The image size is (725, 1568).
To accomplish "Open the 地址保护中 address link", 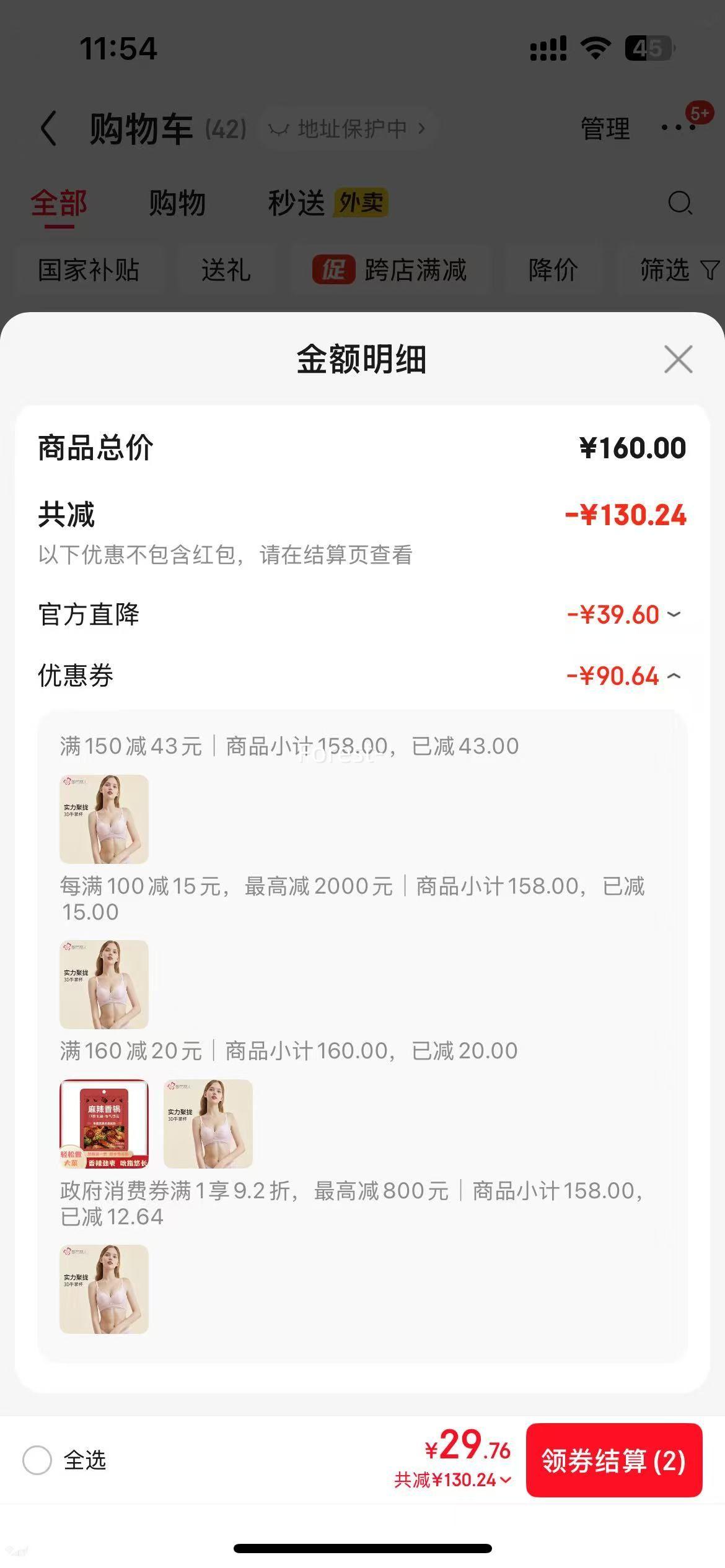I will 347,129.
